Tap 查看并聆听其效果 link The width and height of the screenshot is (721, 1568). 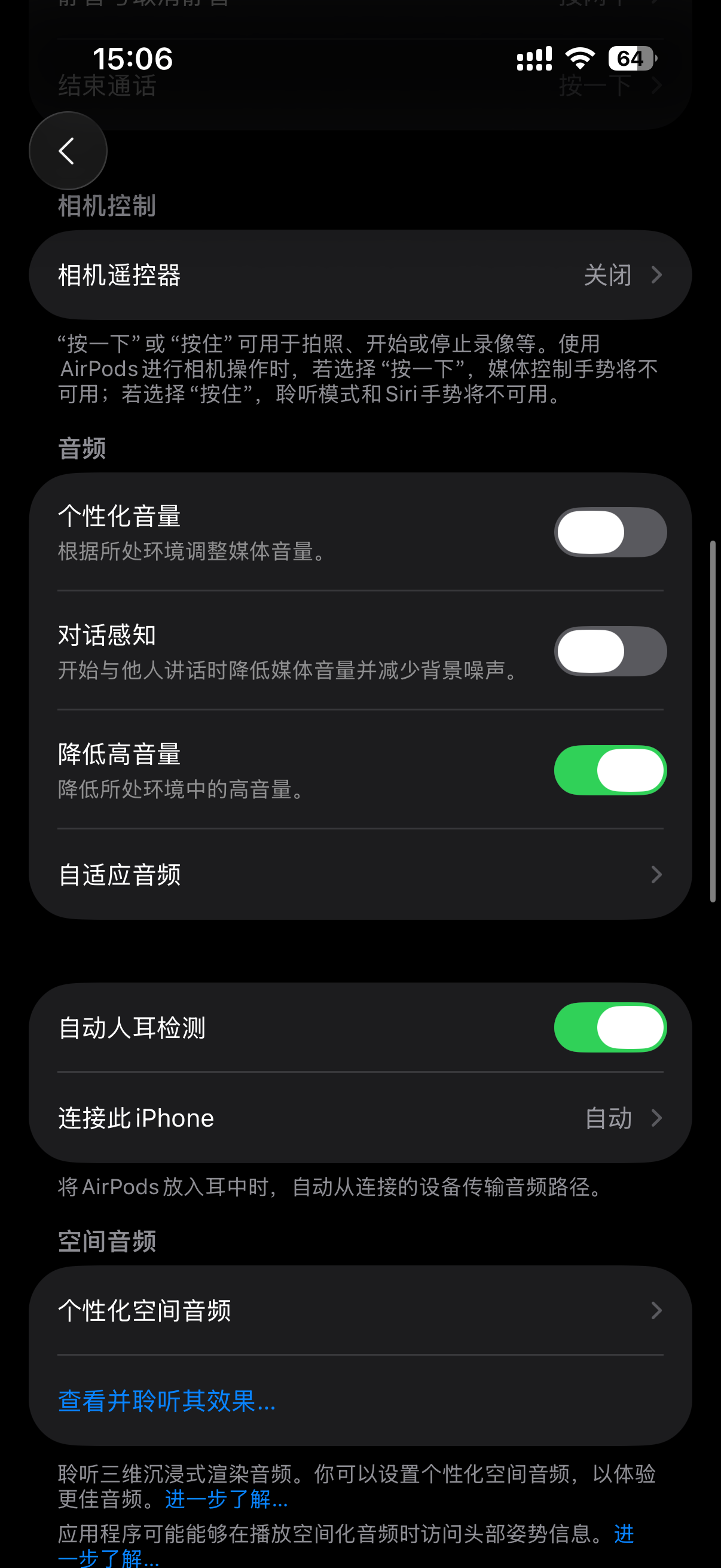167,1401
